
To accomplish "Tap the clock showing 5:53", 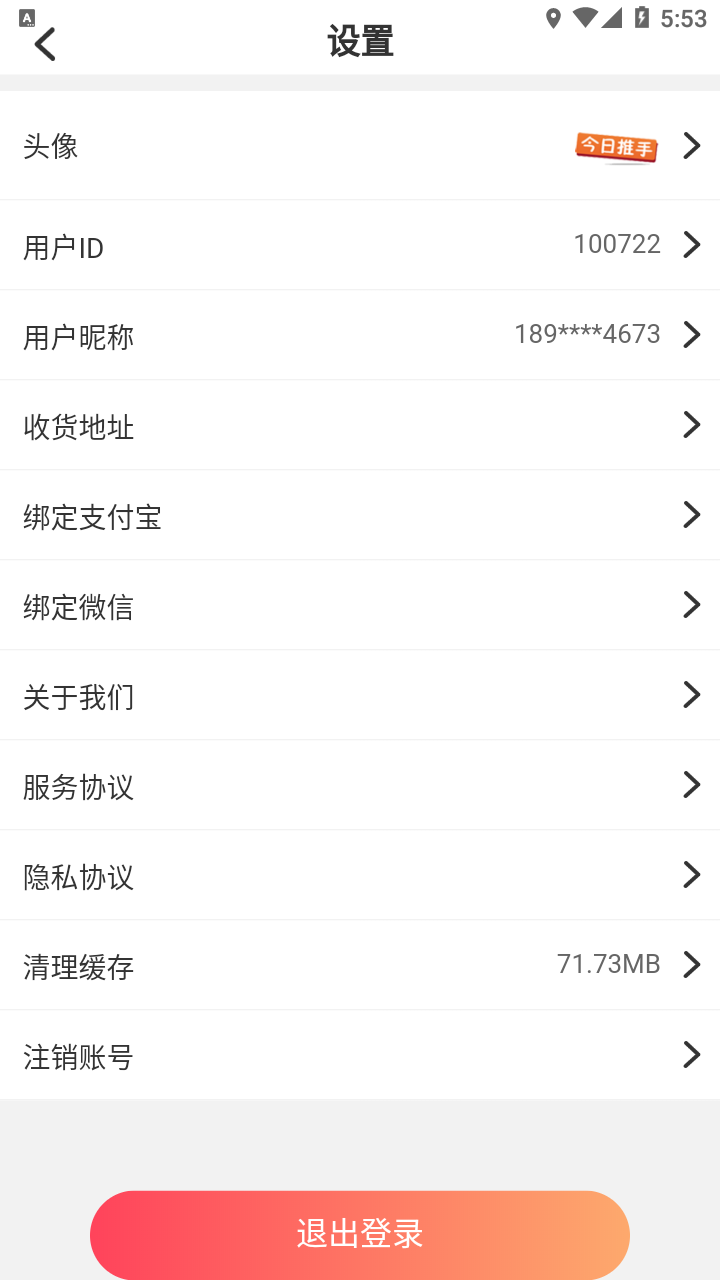I will pyautogui.click(x=684, y=17).
